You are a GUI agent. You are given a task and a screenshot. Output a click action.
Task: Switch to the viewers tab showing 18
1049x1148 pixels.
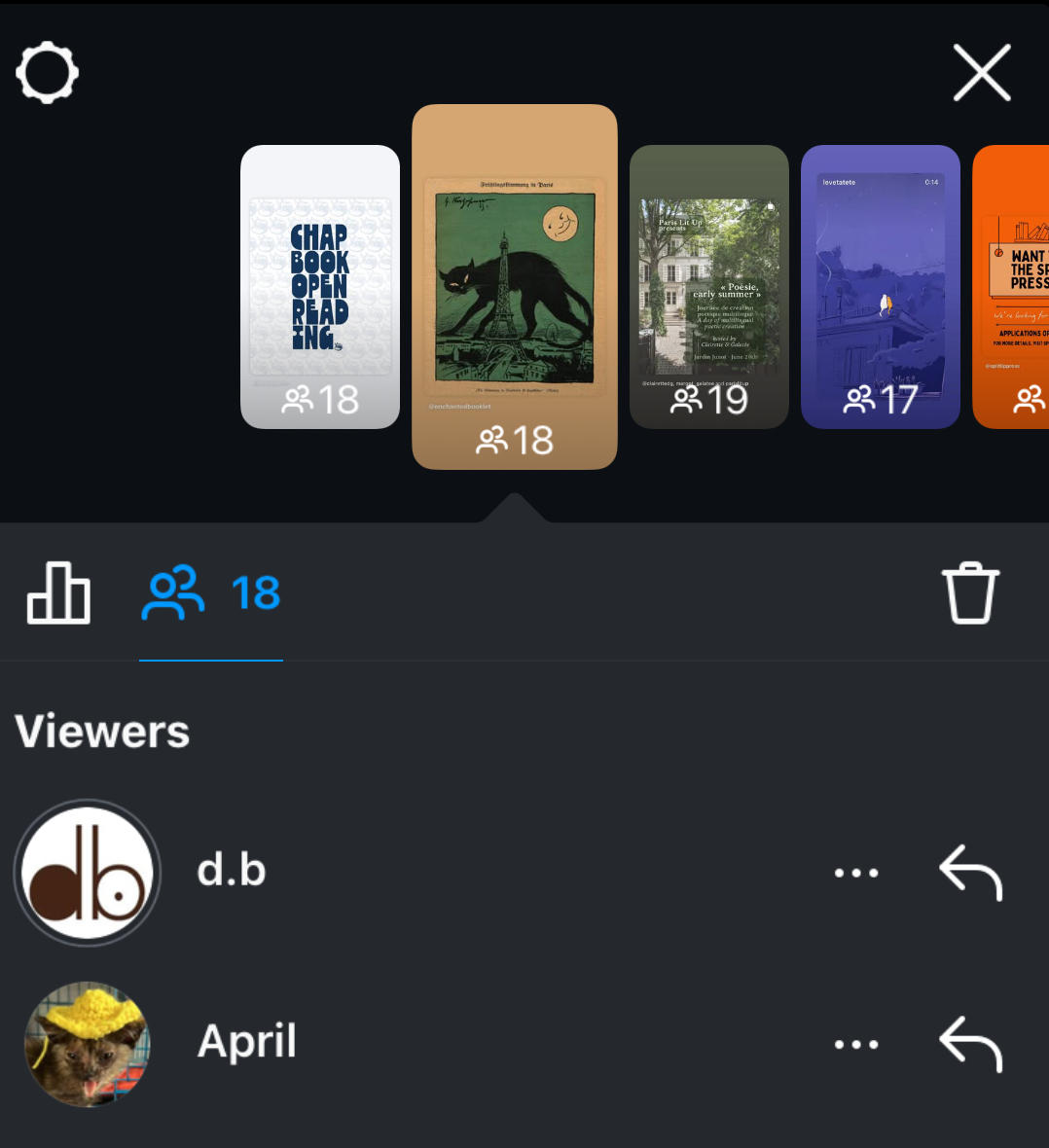coord(211,592)
